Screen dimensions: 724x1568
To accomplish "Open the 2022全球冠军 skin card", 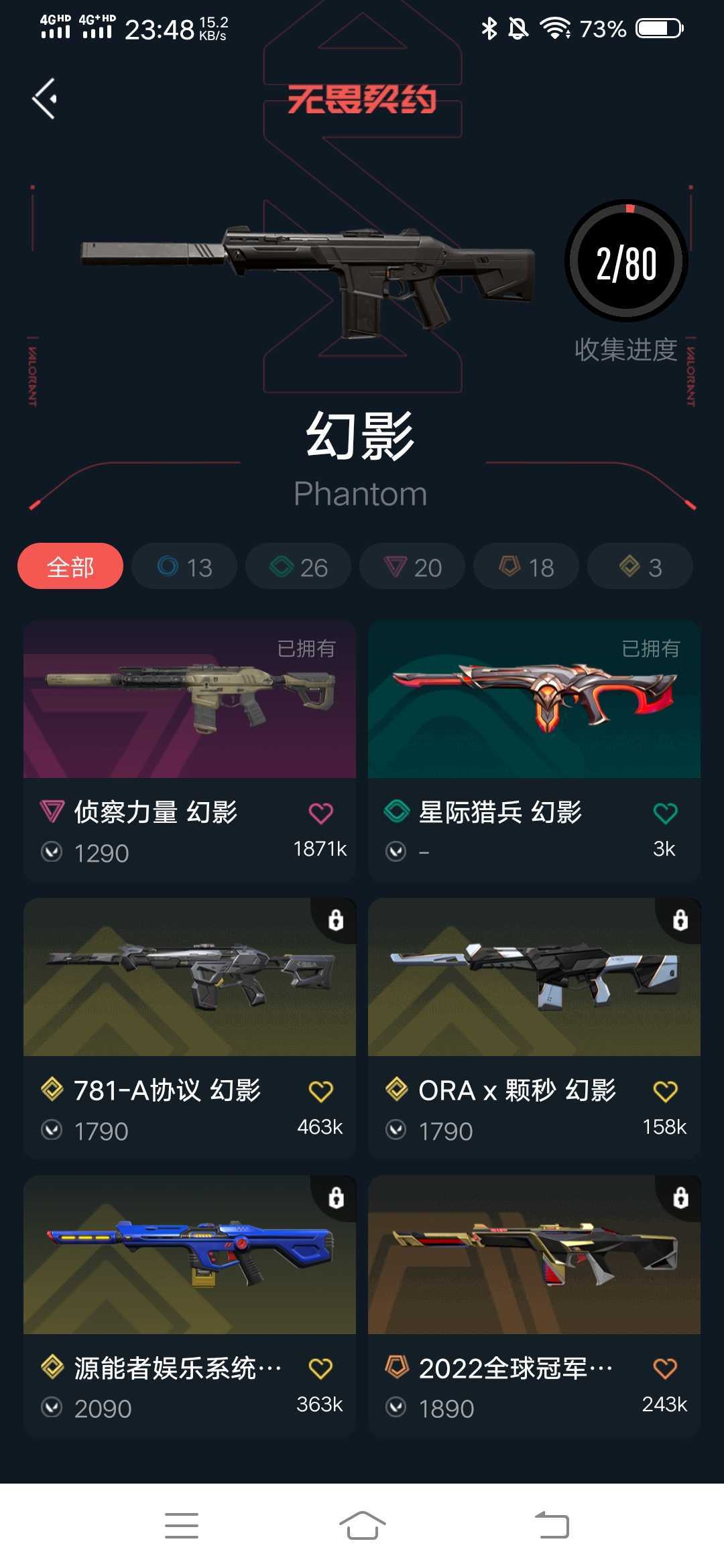I will (534, 1306).
